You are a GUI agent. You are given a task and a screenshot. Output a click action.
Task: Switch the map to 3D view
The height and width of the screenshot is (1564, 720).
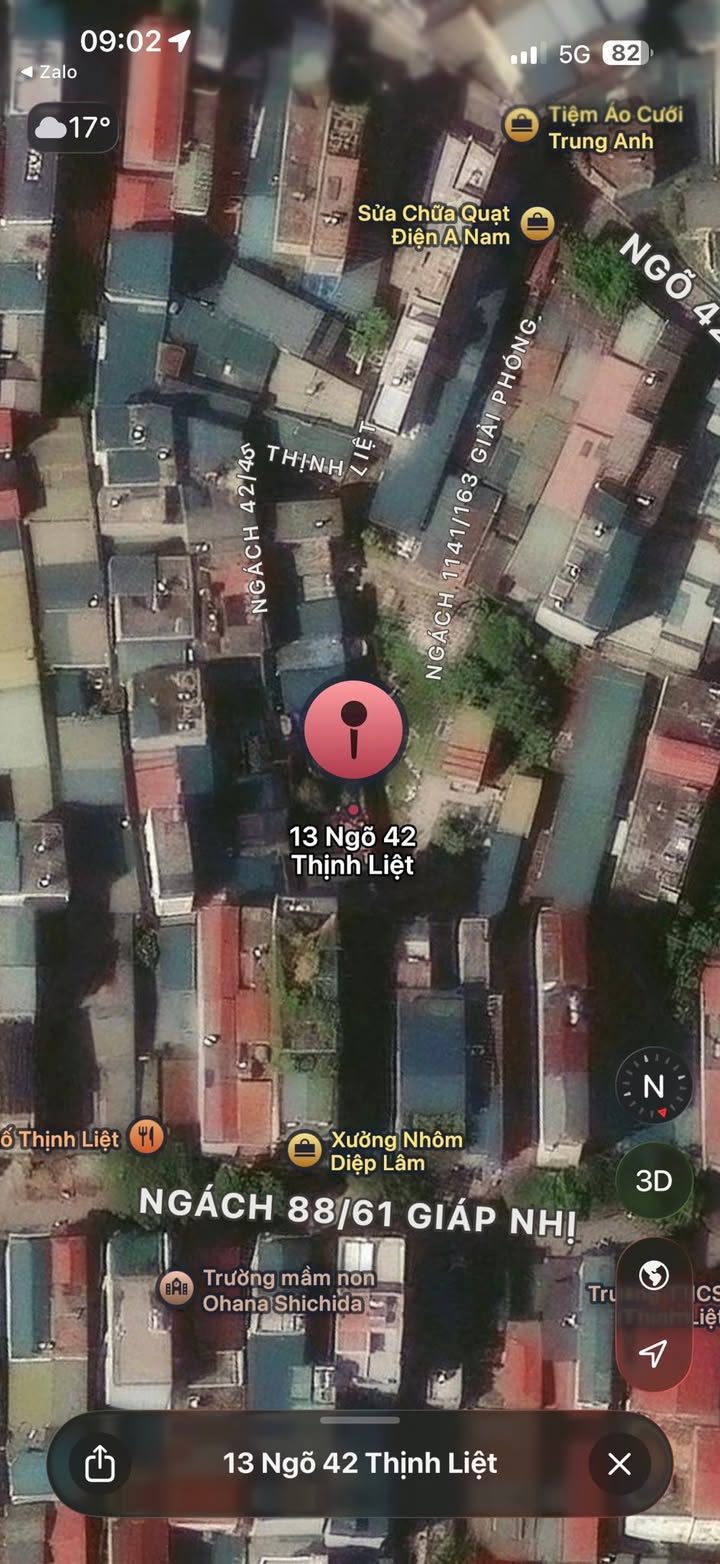tap(654, 1181)
